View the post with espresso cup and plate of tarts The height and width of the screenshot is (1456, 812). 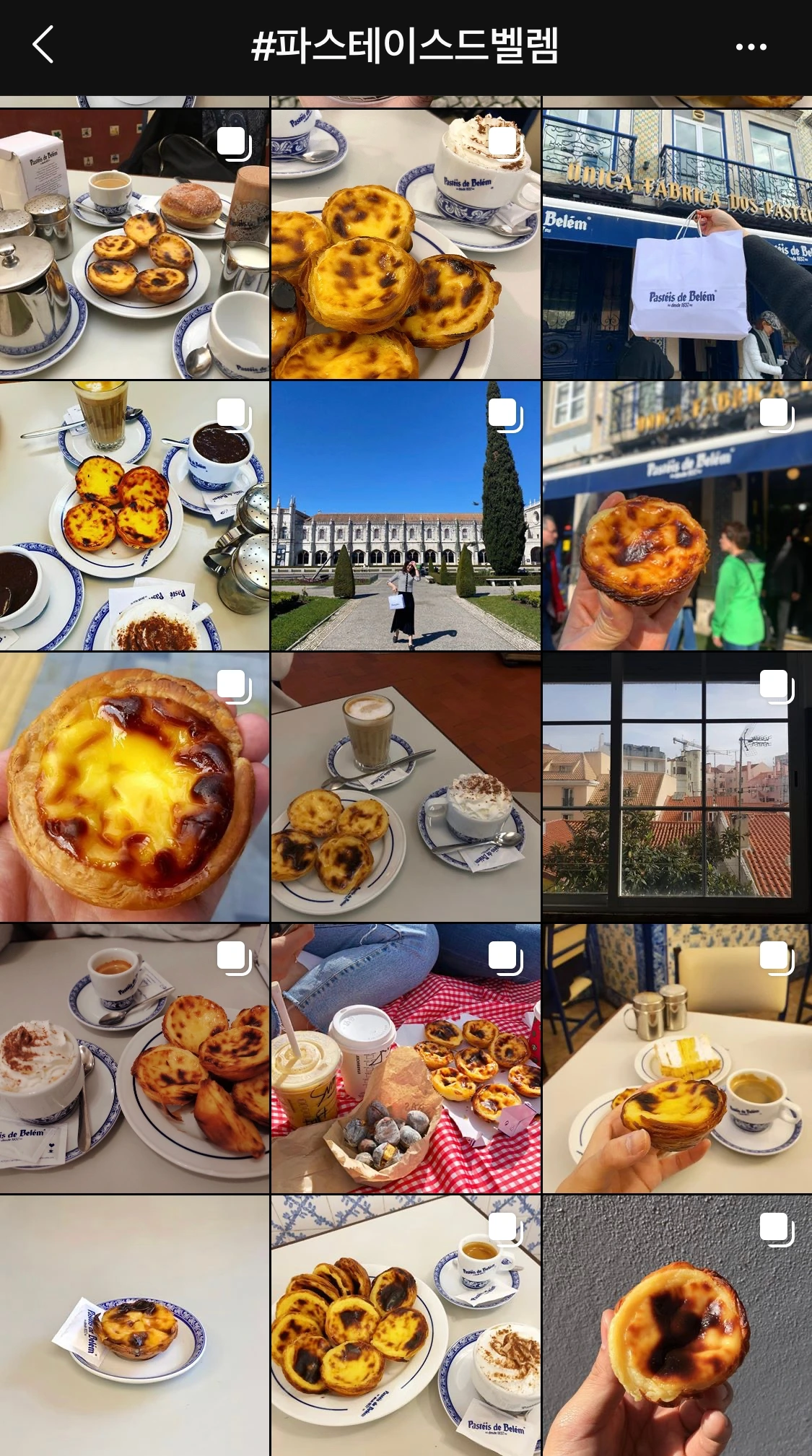point(134,1058)
